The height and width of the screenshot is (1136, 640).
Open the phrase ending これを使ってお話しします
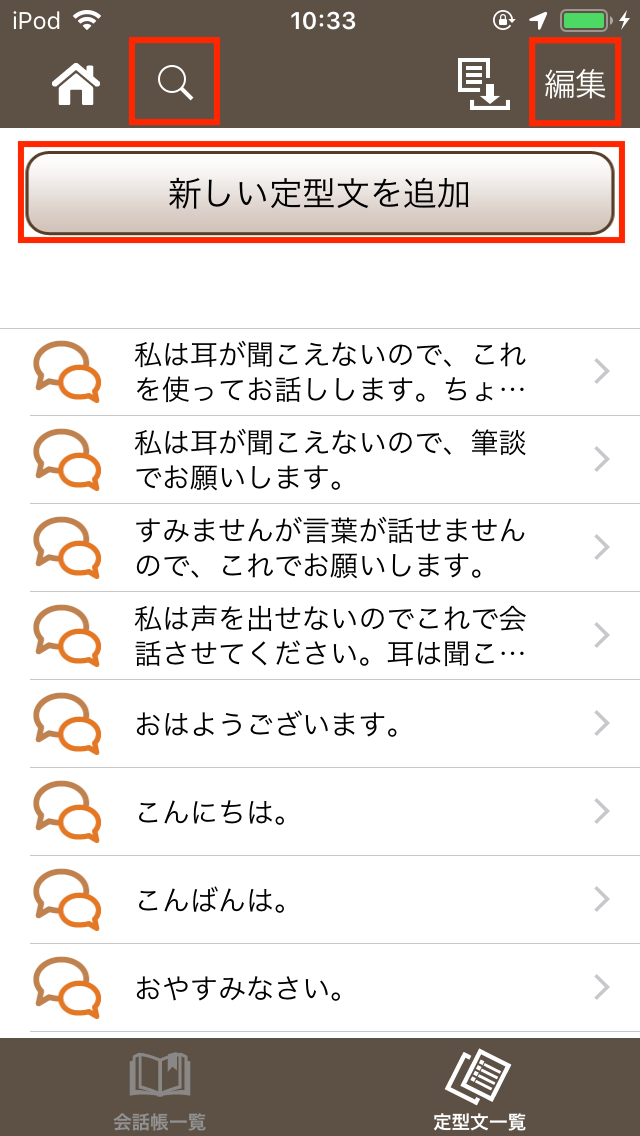click(330, 372)
